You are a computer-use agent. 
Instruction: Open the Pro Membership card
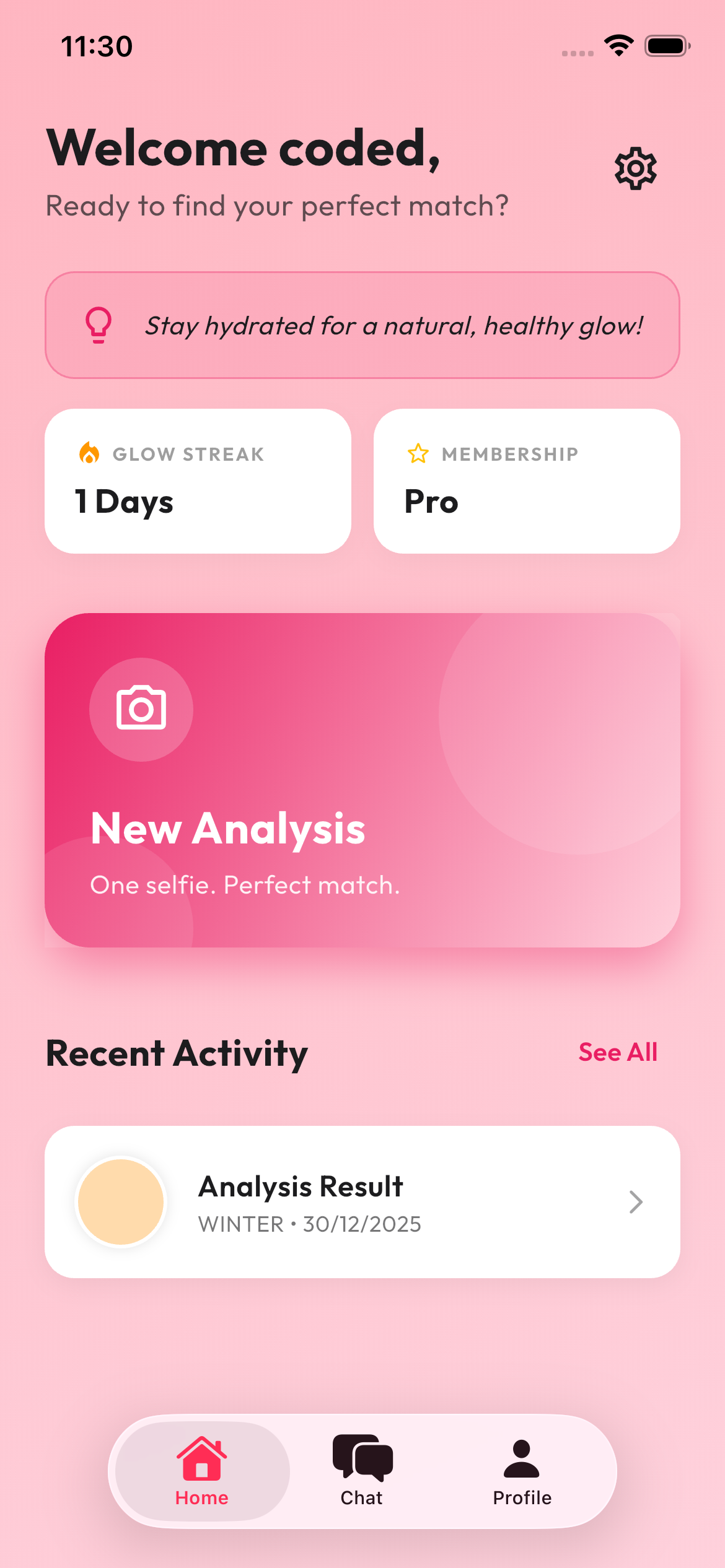click(x=526, y=481)
